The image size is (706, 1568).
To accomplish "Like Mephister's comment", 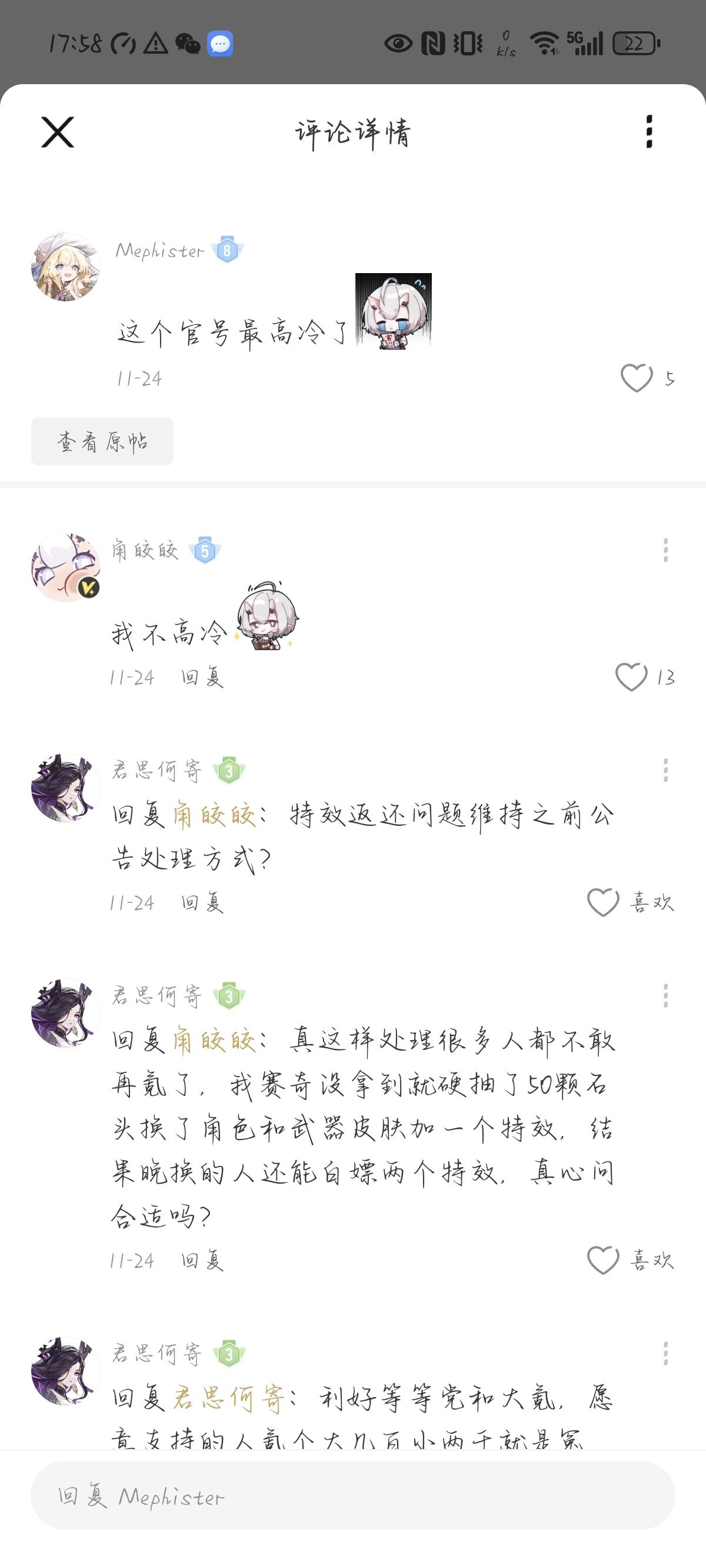I will 637,378.
